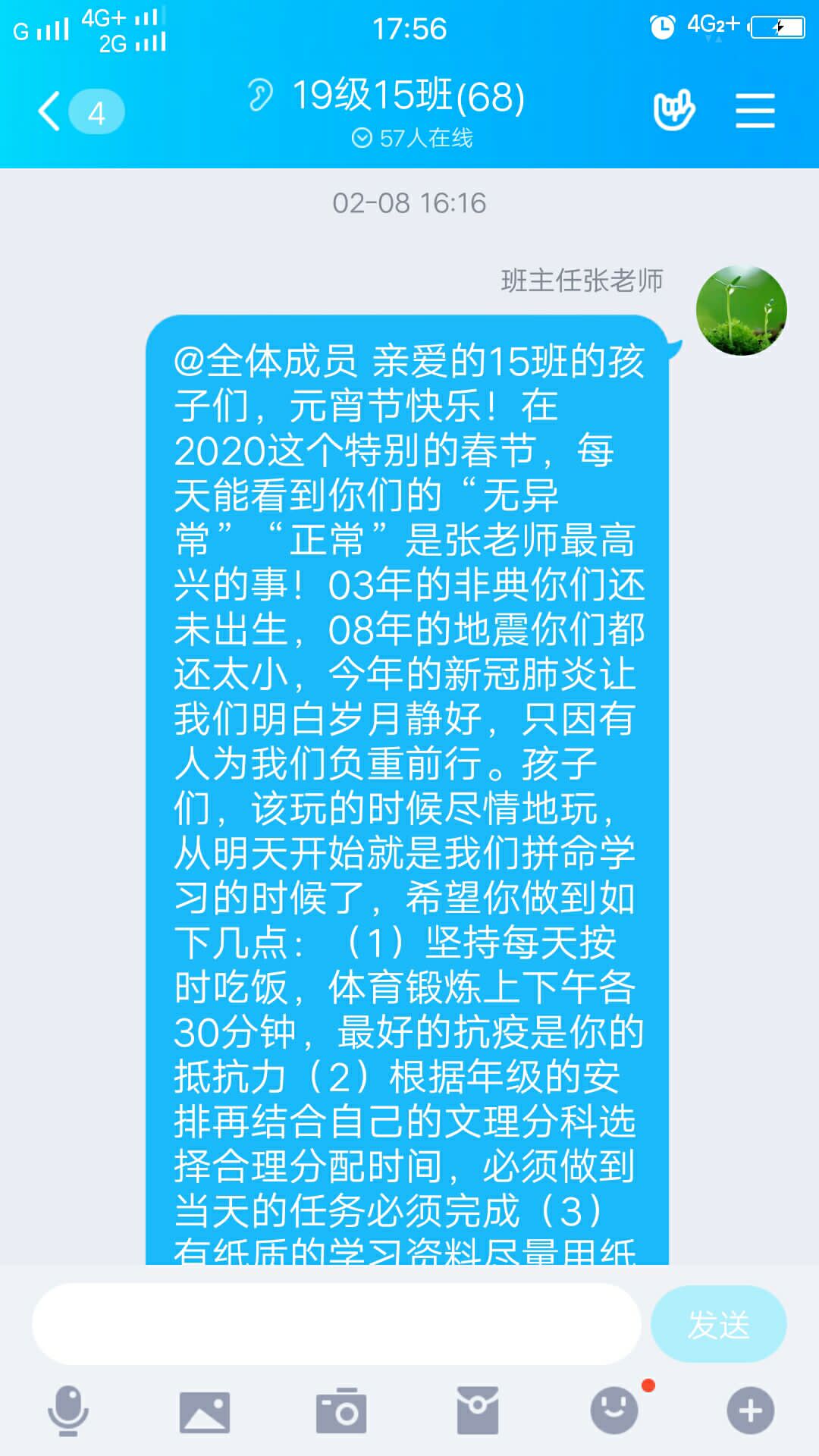The height and width of the screenshot is (1456, 819).
Task: Open the emoji sticker panel
Action: pyautogui.click(x=614, y=1411)
